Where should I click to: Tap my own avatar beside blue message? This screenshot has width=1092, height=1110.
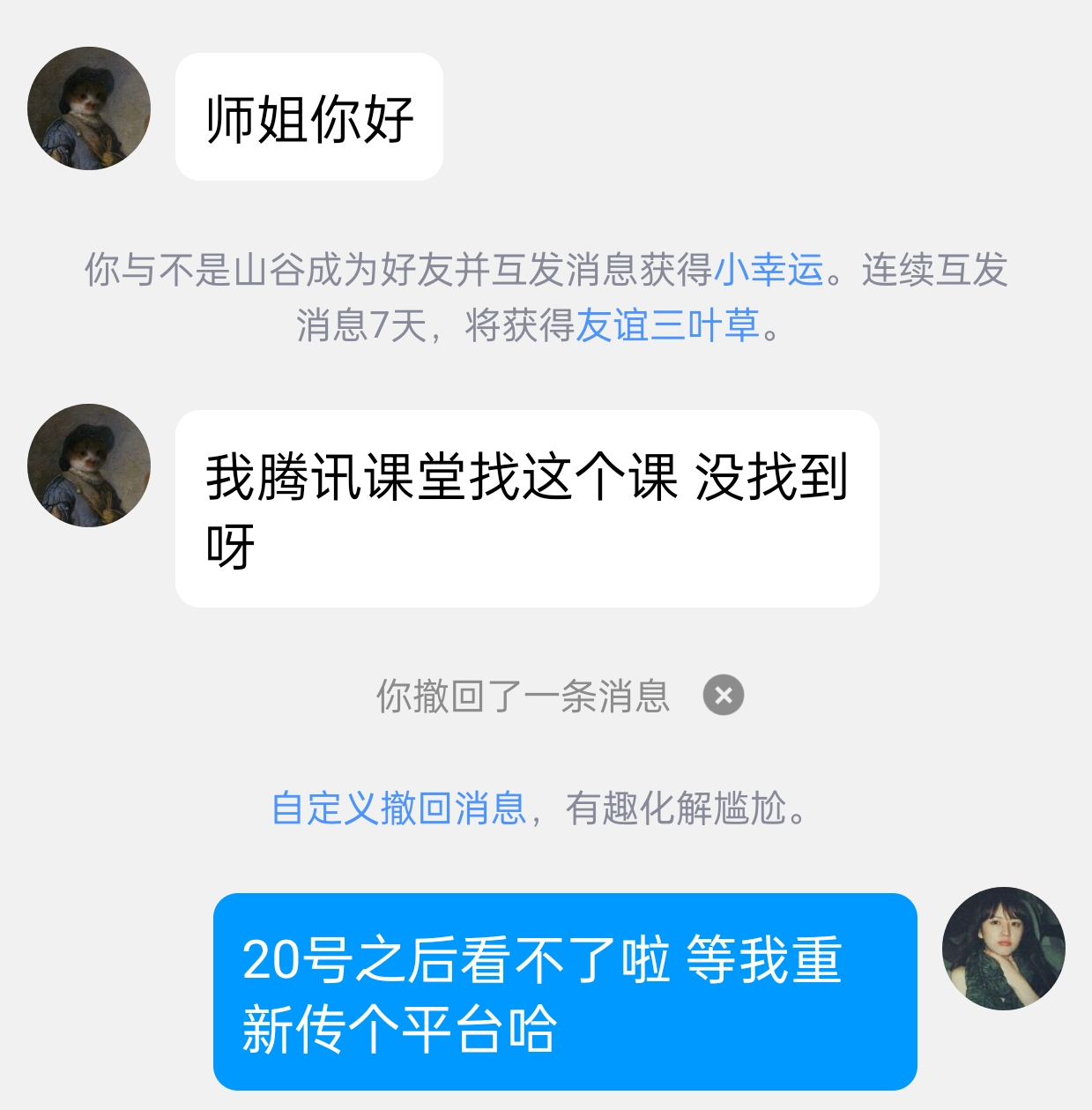[1003, 949]
